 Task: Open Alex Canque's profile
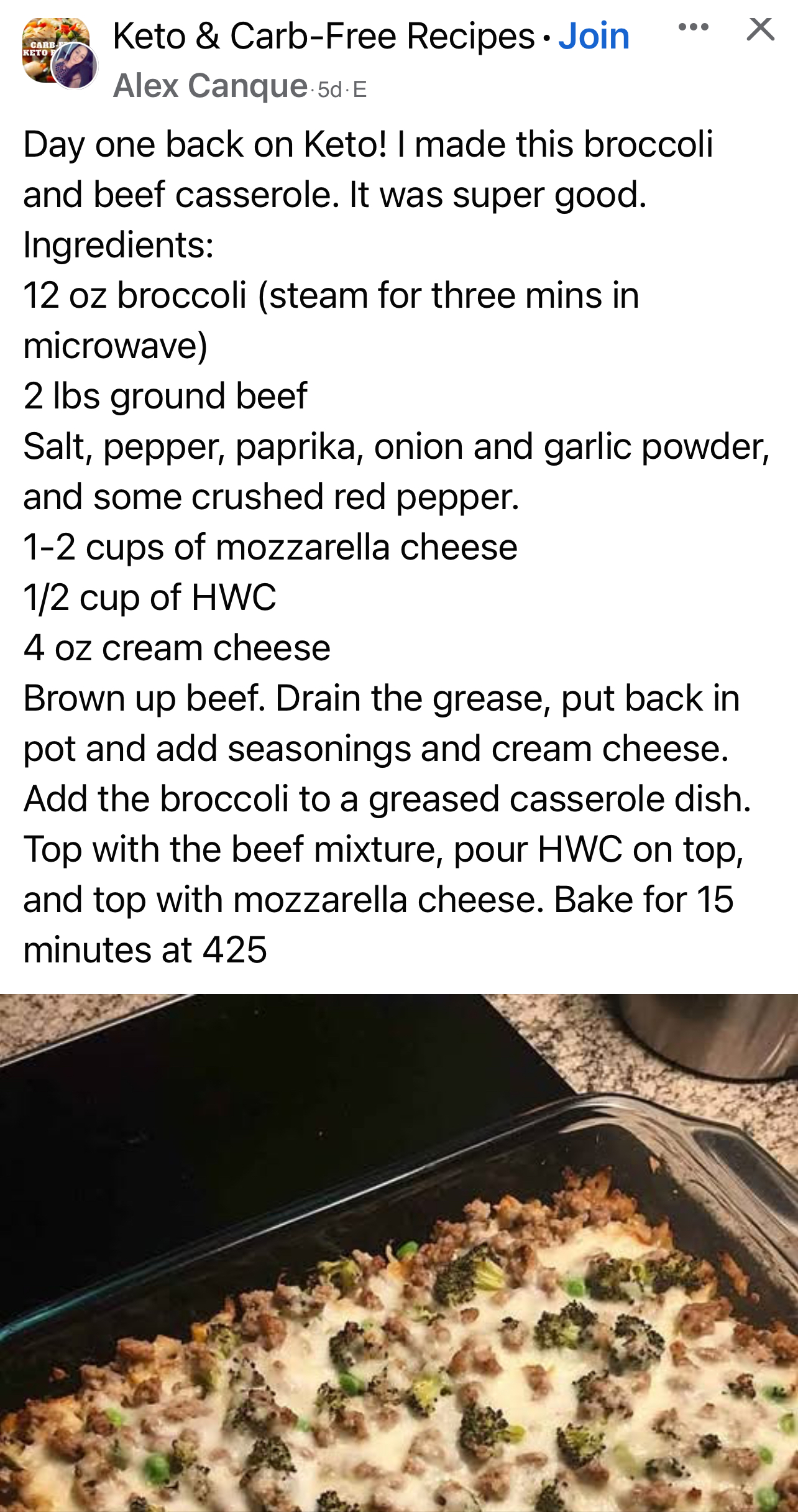210,86
